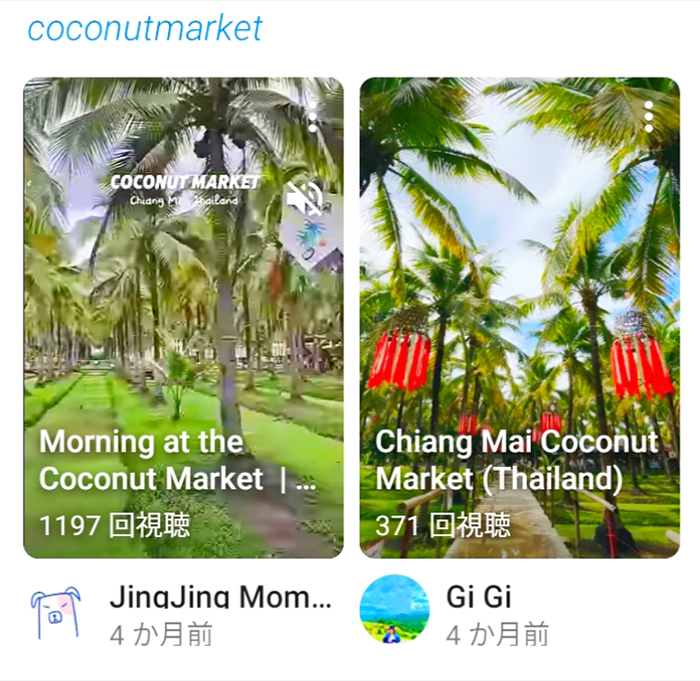
Task: Open Gi Gi channel avatar
Action: tap(394, 608)
